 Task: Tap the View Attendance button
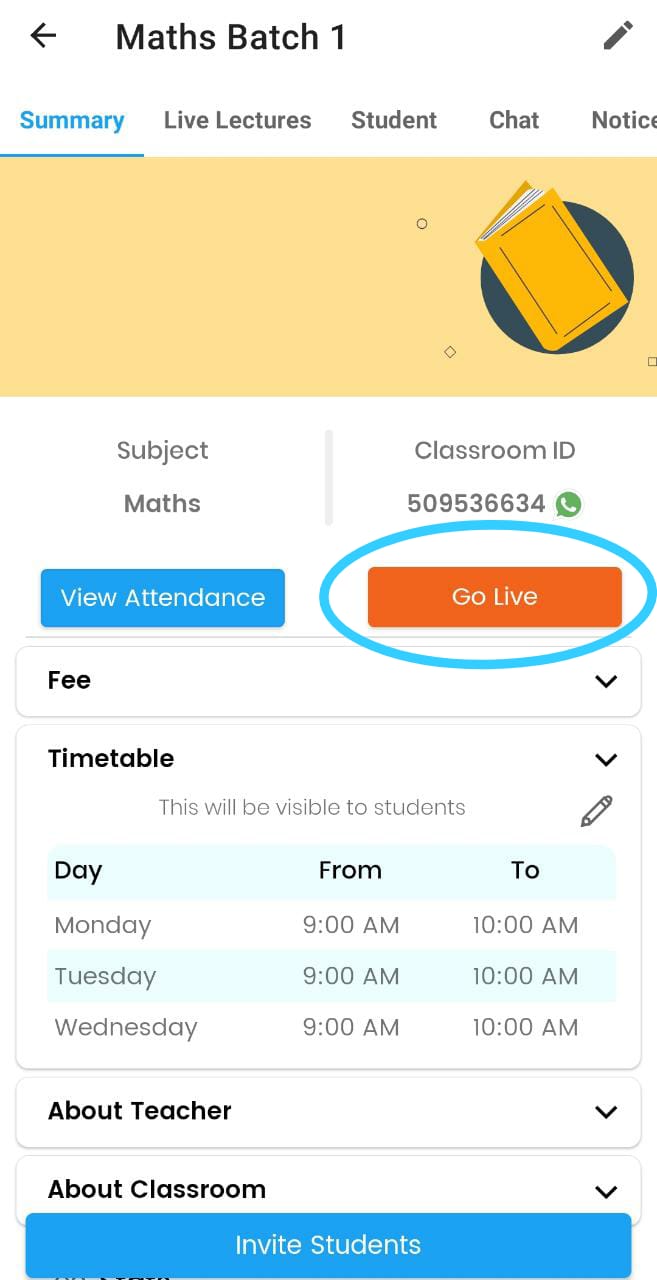pyautogui.click(x=163, y=598)
